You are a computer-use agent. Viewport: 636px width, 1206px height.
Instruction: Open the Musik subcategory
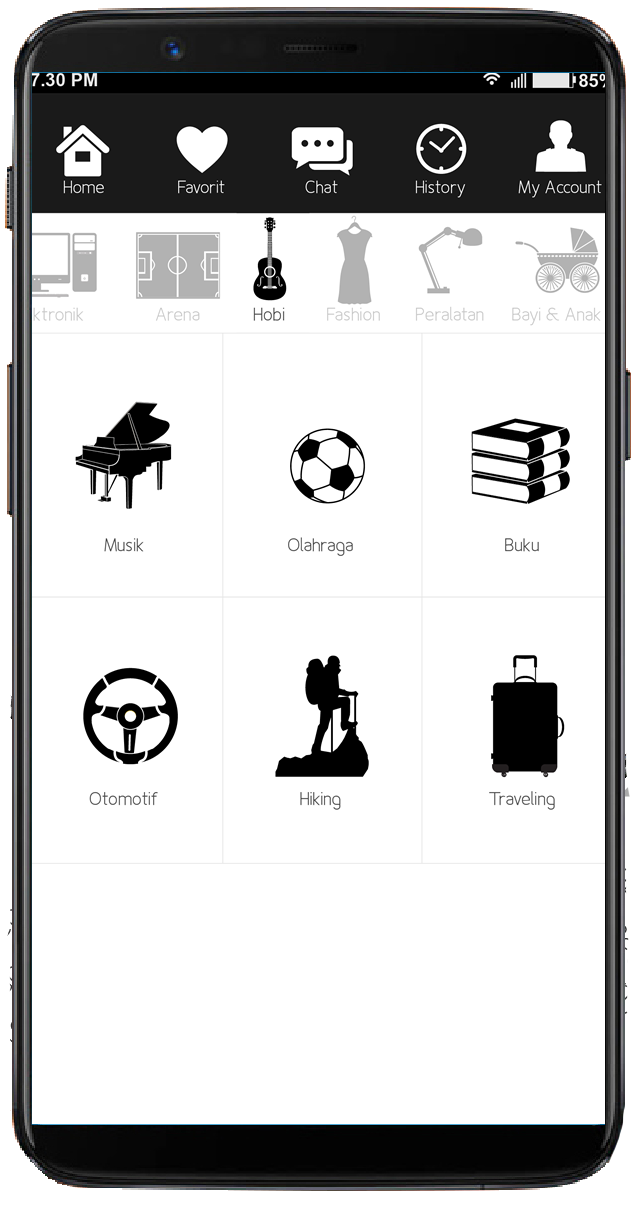pos(124,475)
